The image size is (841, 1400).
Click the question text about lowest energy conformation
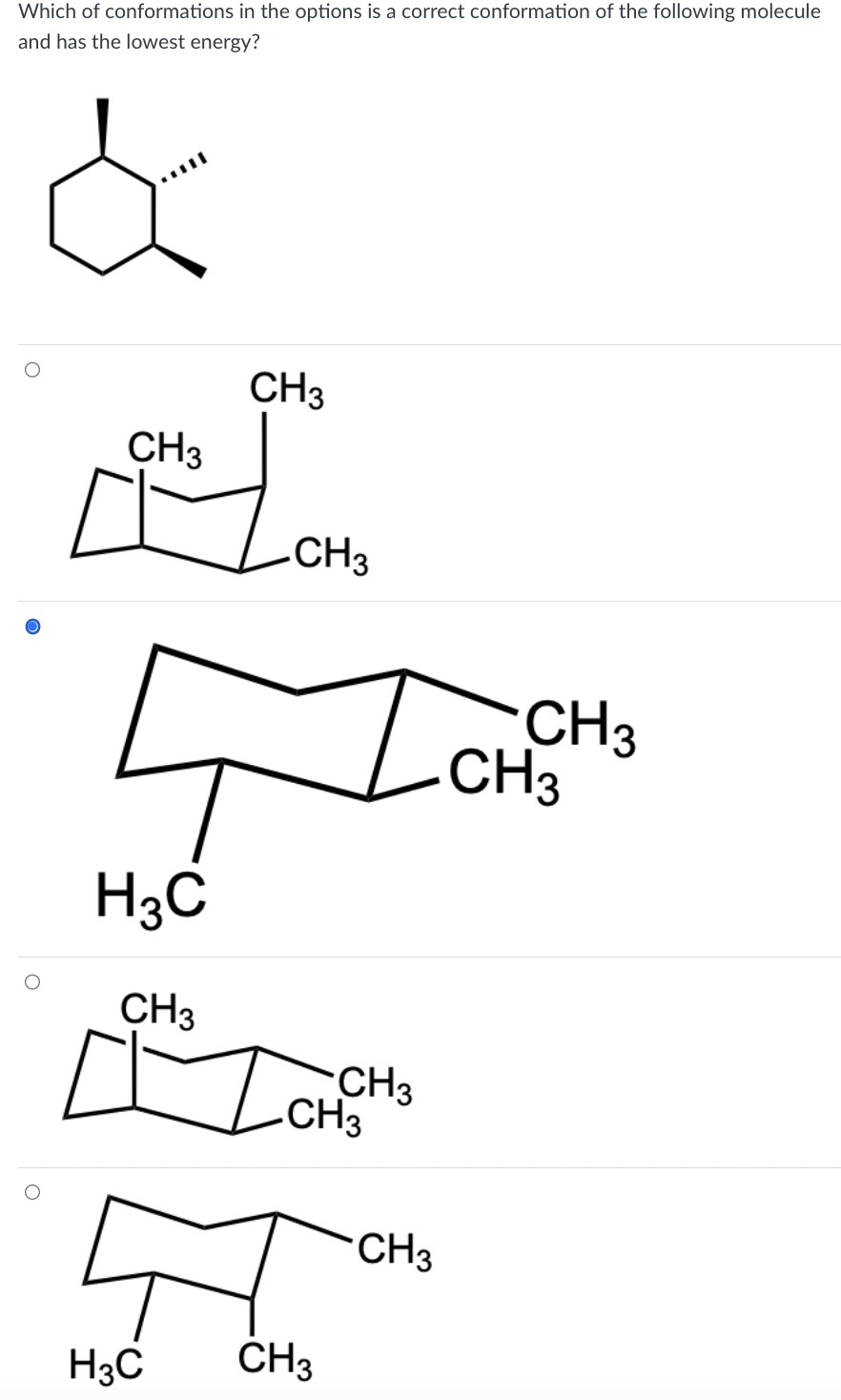pyautogui.click(x=420, y=27)
